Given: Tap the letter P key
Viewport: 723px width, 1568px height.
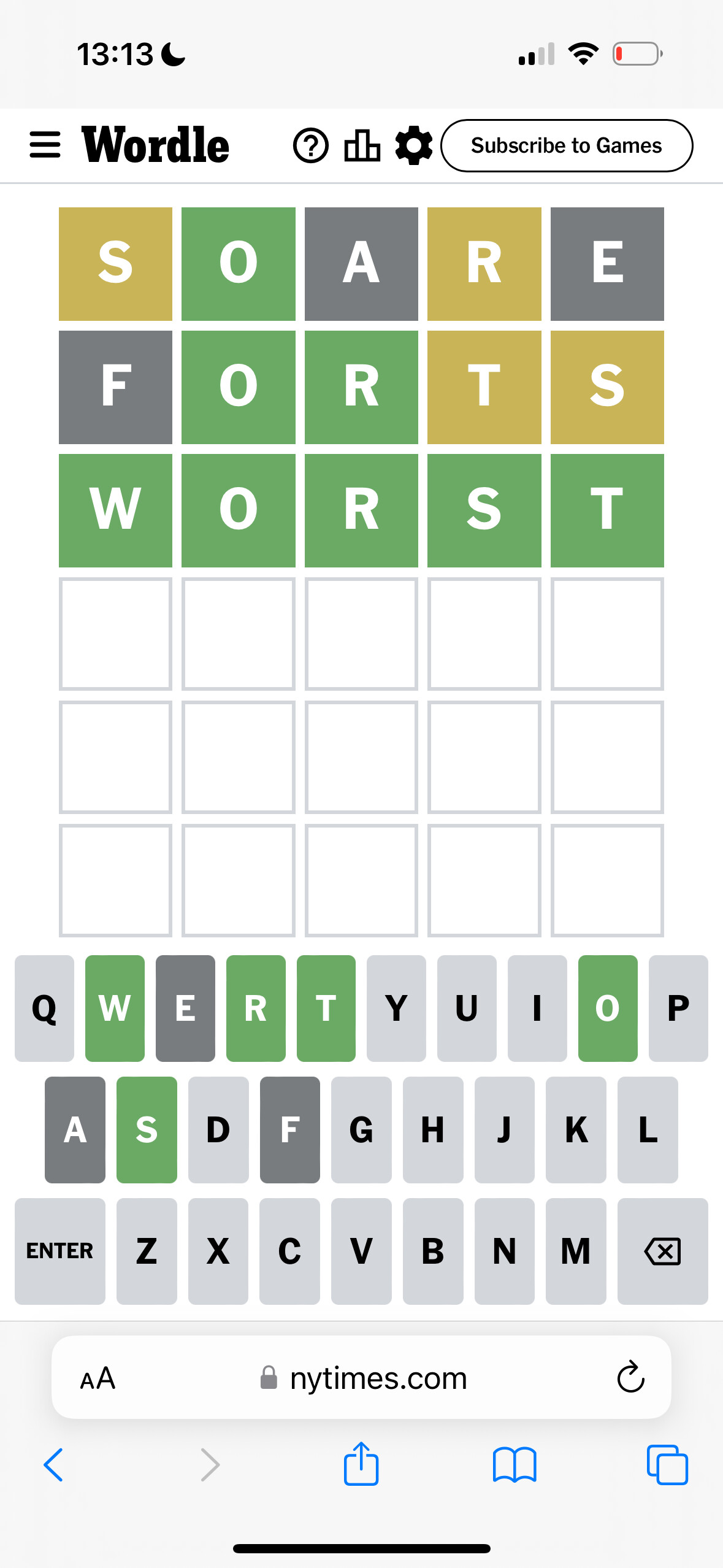Looking at the screenshot, I should pyautogui.click(x=678, y=1008).
